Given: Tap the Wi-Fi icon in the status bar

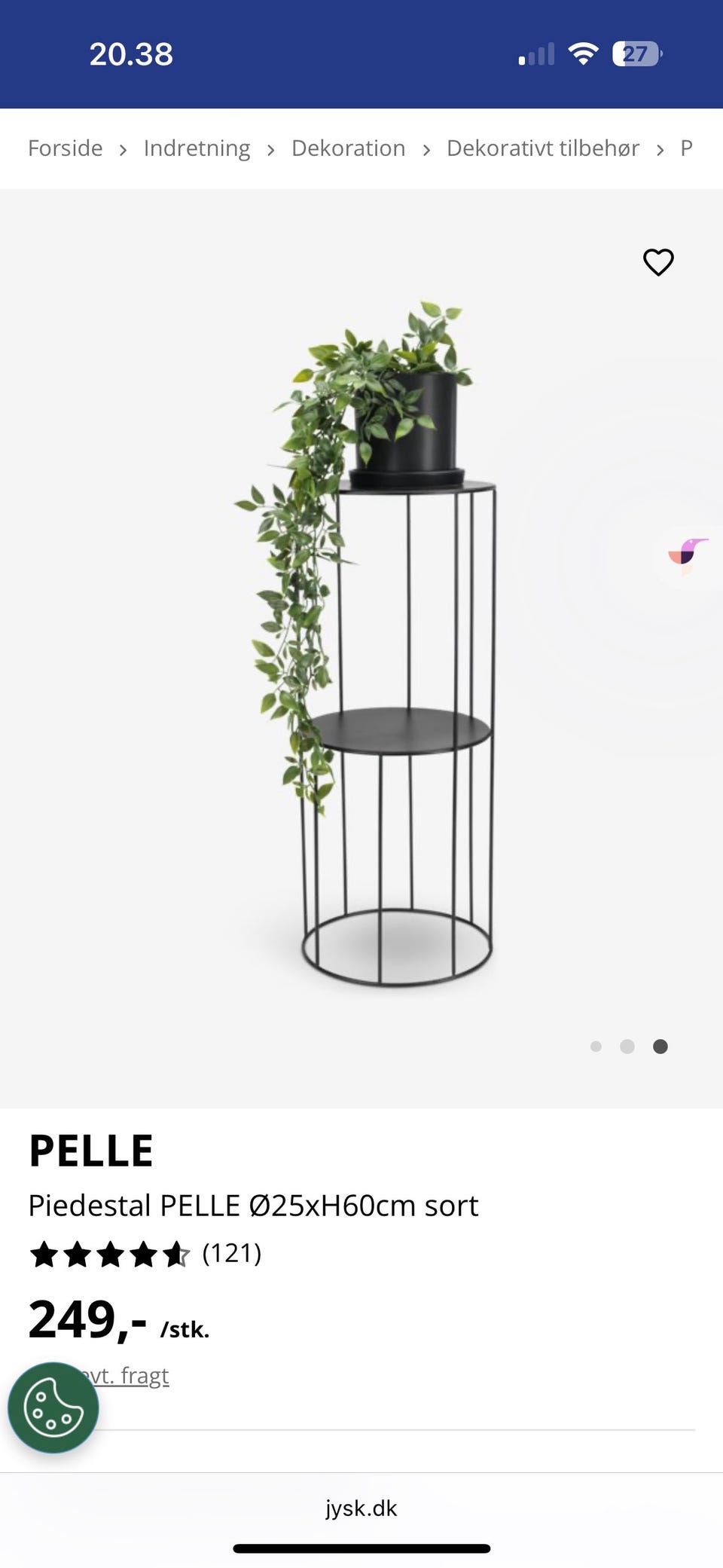Looking at the screenshot, I should pyautogui.click(x=581, y=53).
